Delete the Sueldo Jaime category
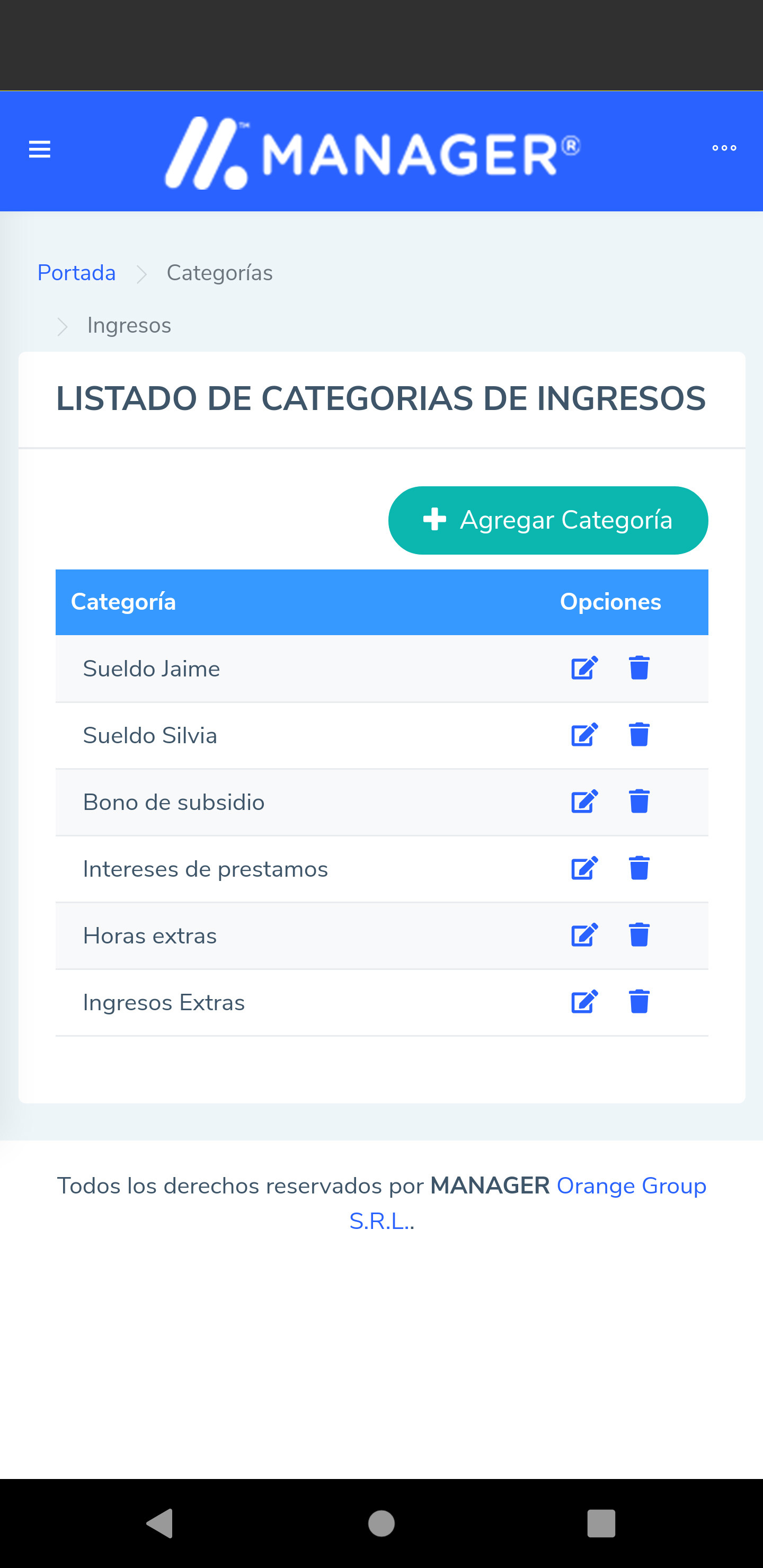Viewport: 763px width, 1568px height. pos(639,669)
